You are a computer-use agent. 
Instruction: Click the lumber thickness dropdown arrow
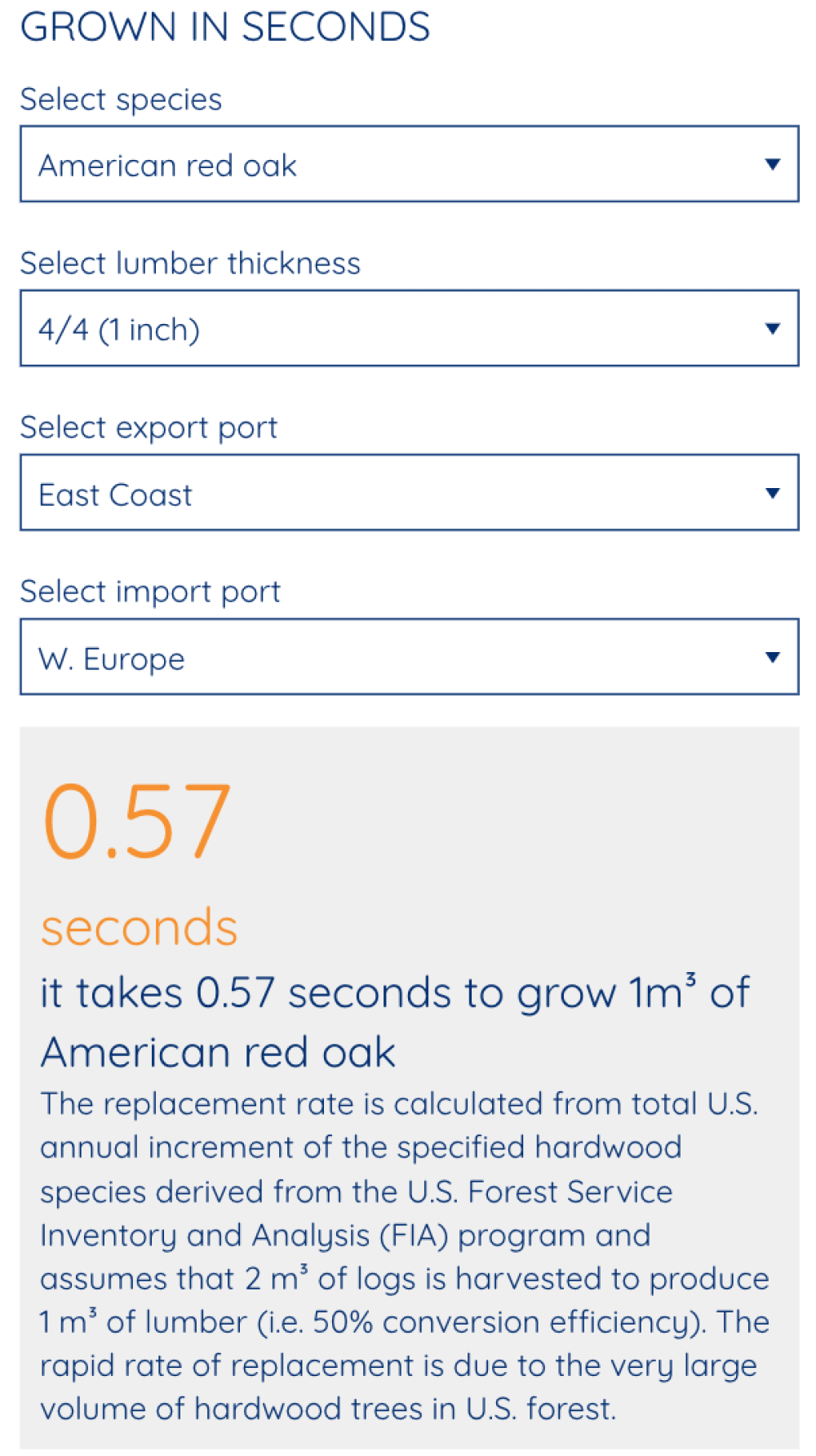(773, 330)
